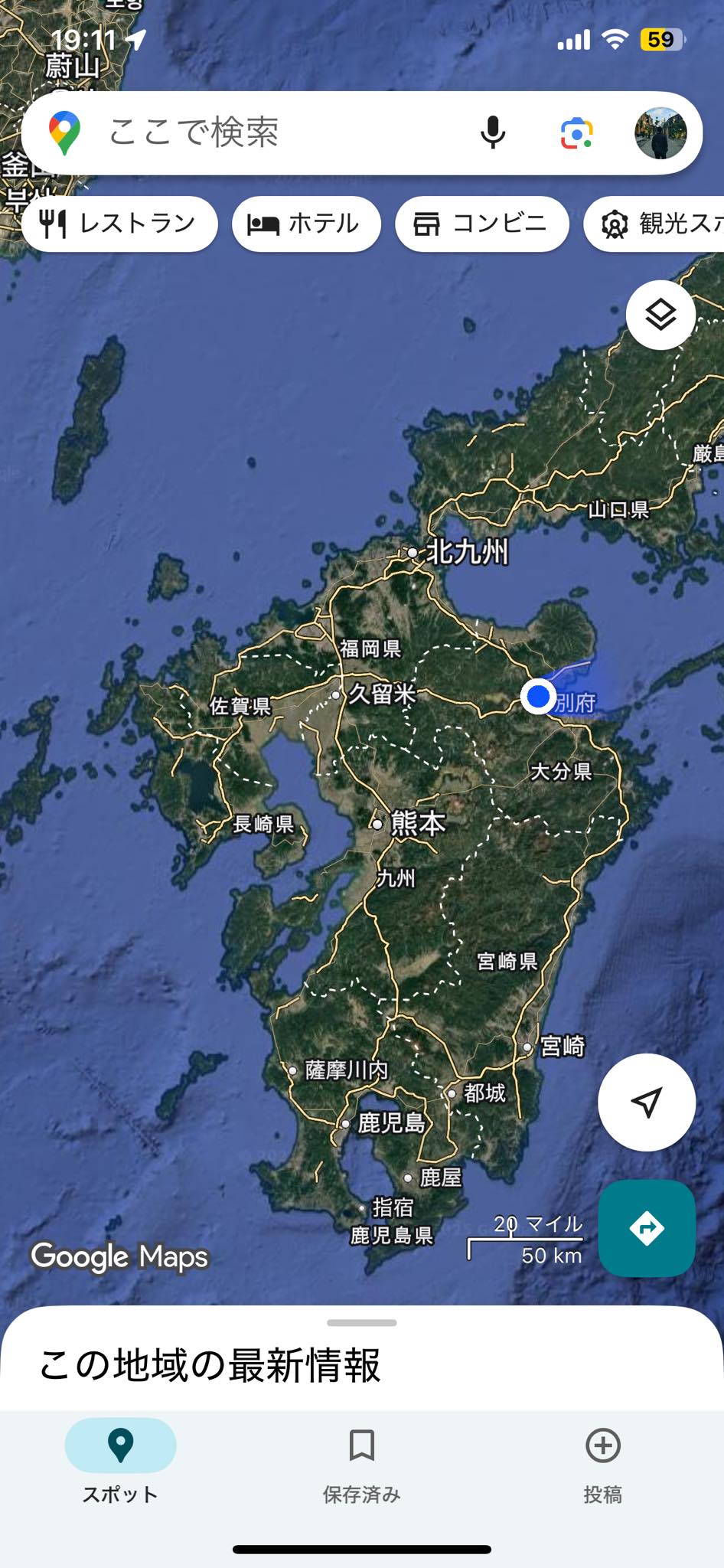Select the ホテル chip
The height and width of the screenshot is (1568, 724).
click(305, 224)
